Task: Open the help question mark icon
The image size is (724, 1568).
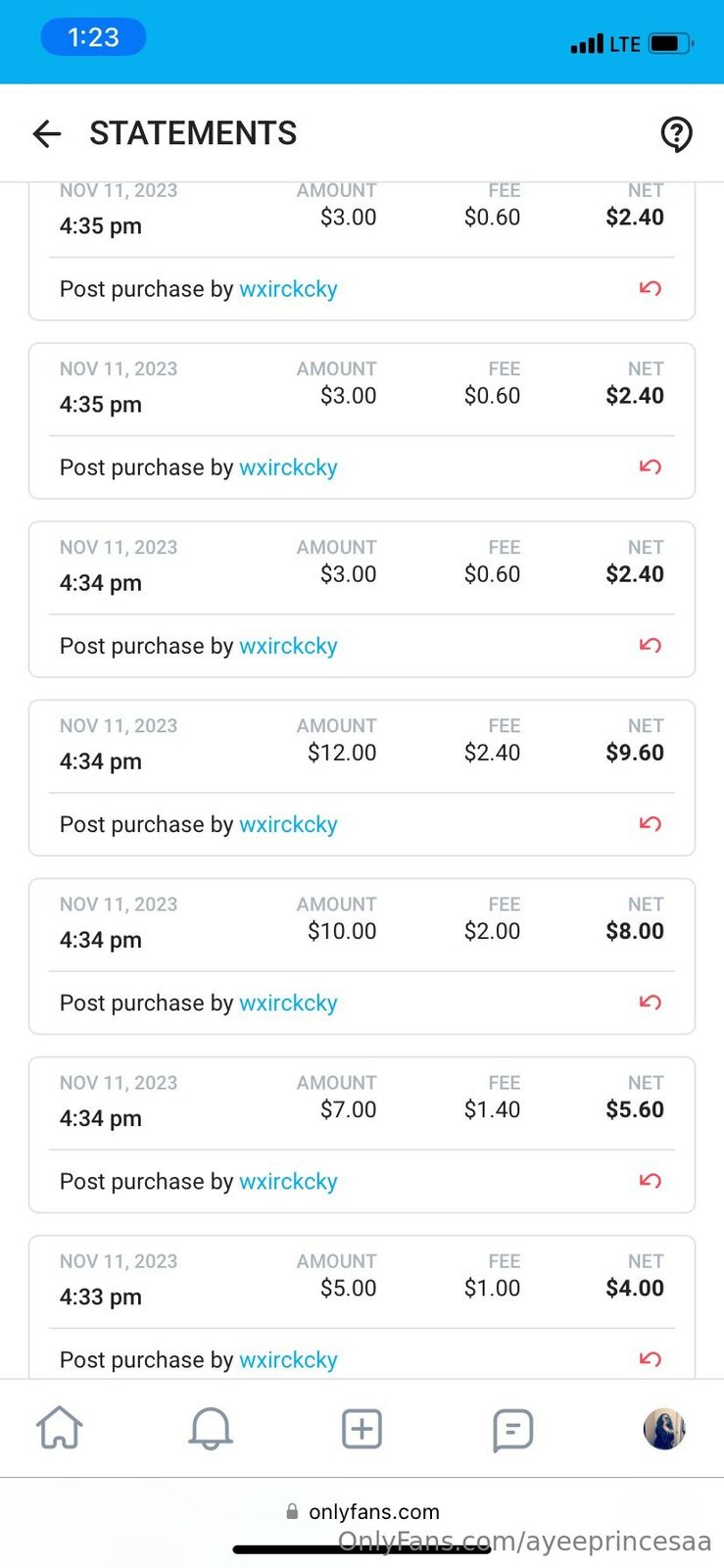Action: point(676,133)
